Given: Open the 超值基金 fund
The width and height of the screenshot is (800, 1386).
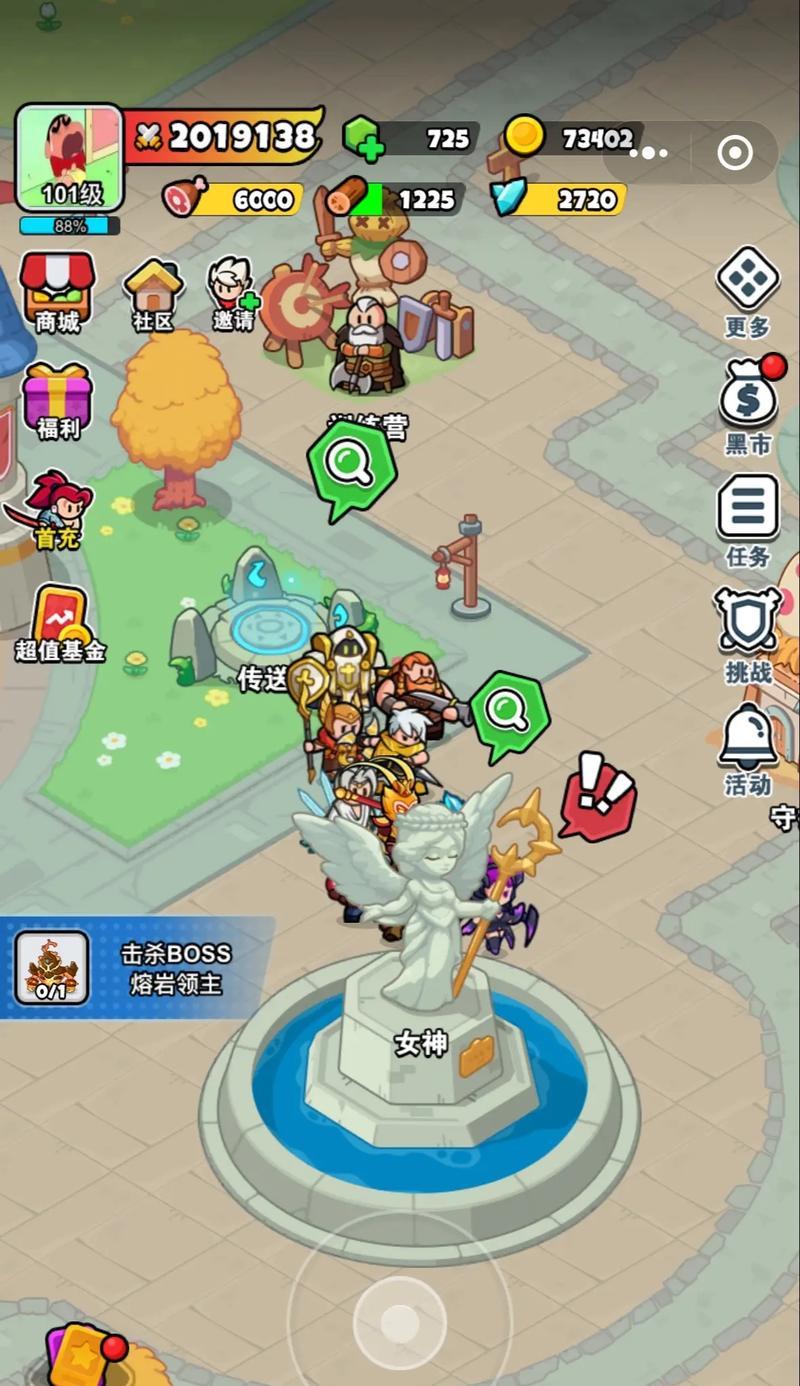Looking at the screenshot, I should [60, 622].
